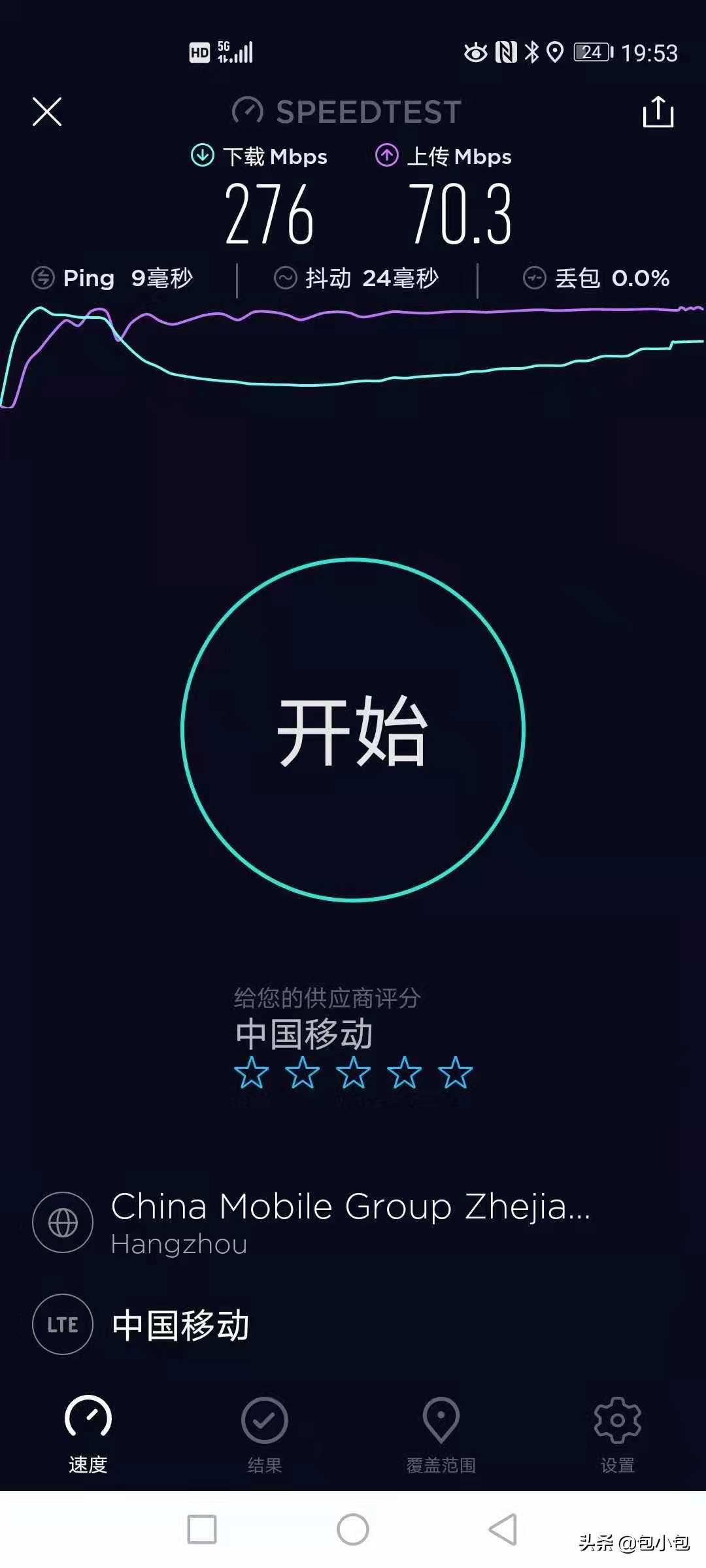Tap the Ping lightning icon
The width and height of the screenshot is (706, 1568).
[x=42, y=278]
